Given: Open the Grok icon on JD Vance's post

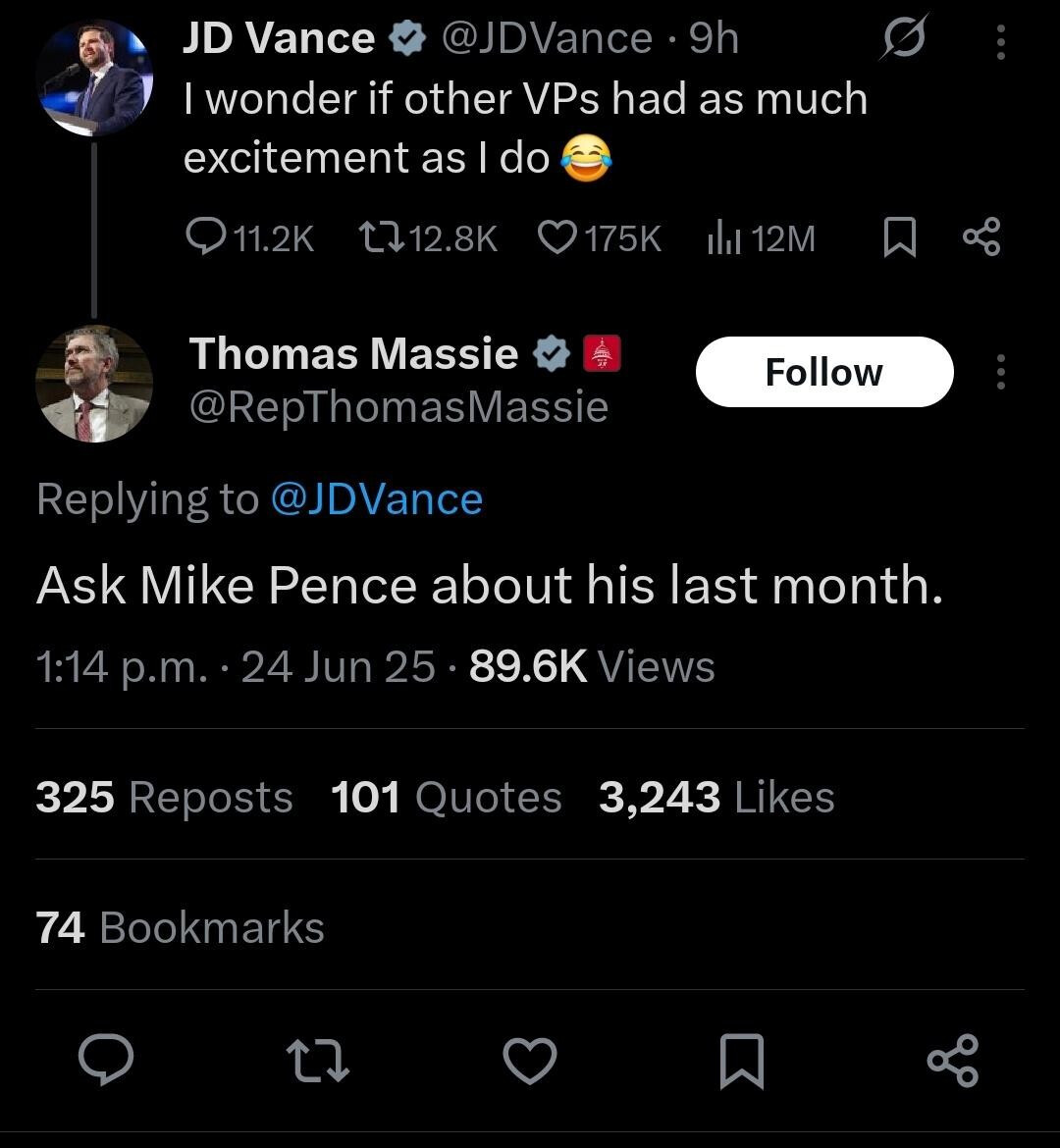Looking at the screenshot, I should click(904, 40).
